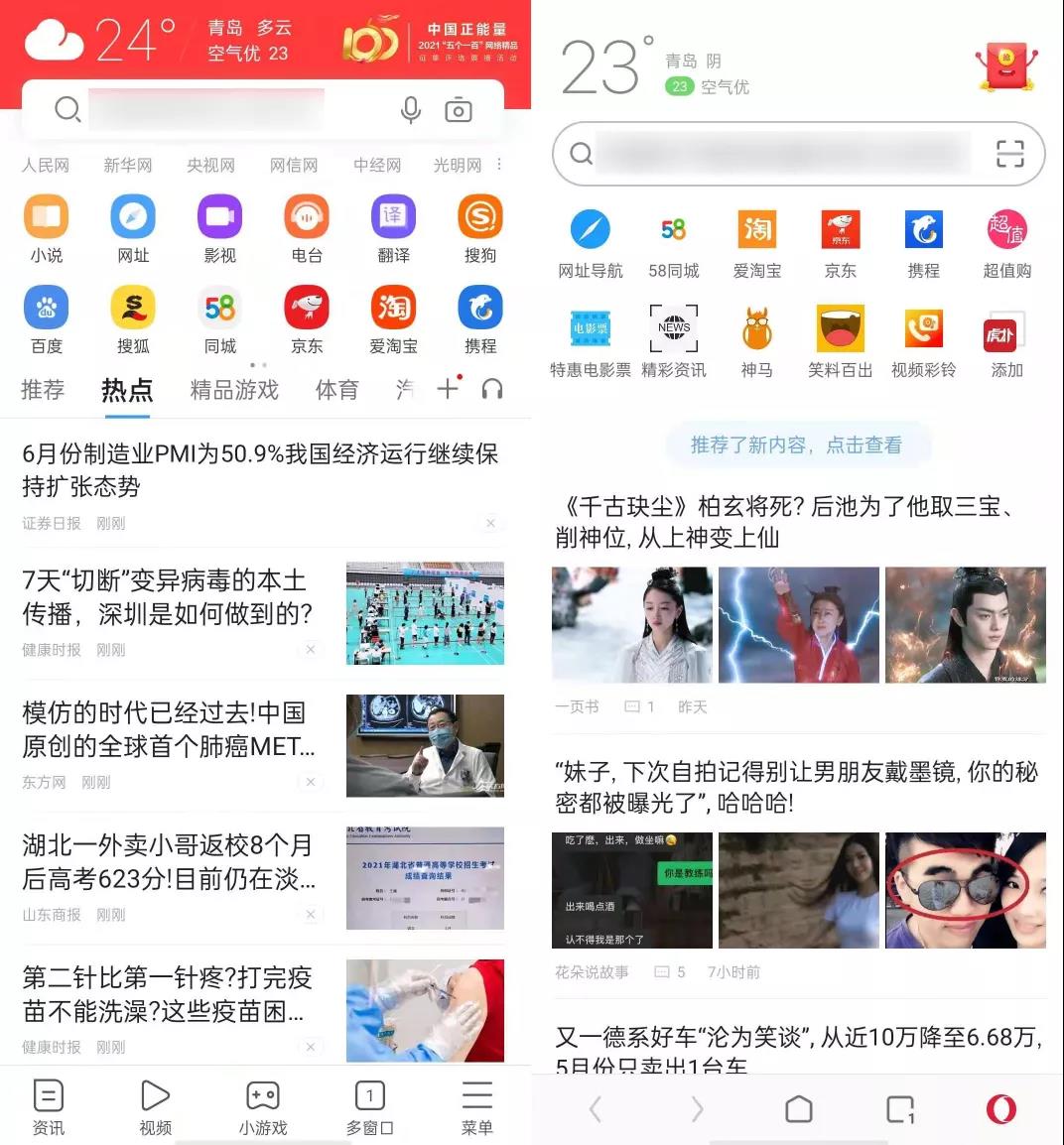Tap the scan icon in the search bar
Screen dimensions: 1064x1145
(x=1009, y=154)
